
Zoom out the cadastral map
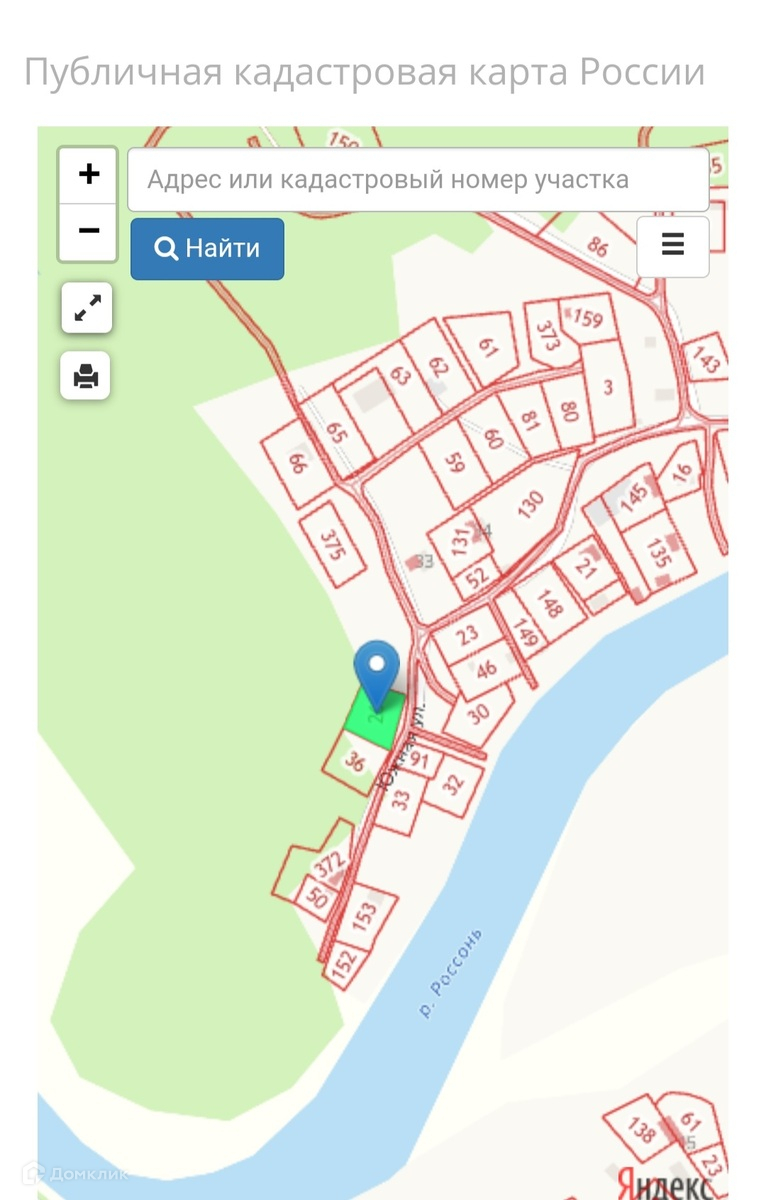coord(88,232)
